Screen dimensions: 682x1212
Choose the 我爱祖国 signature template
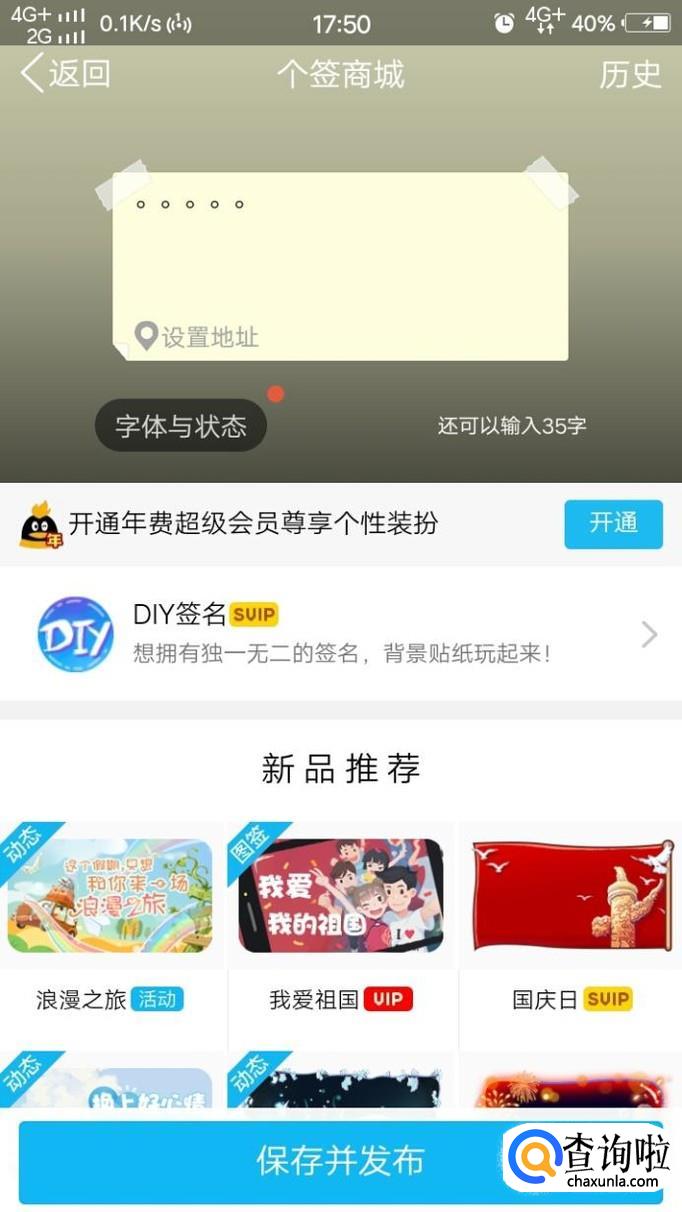pyautogui.click(x=340, y=896)
